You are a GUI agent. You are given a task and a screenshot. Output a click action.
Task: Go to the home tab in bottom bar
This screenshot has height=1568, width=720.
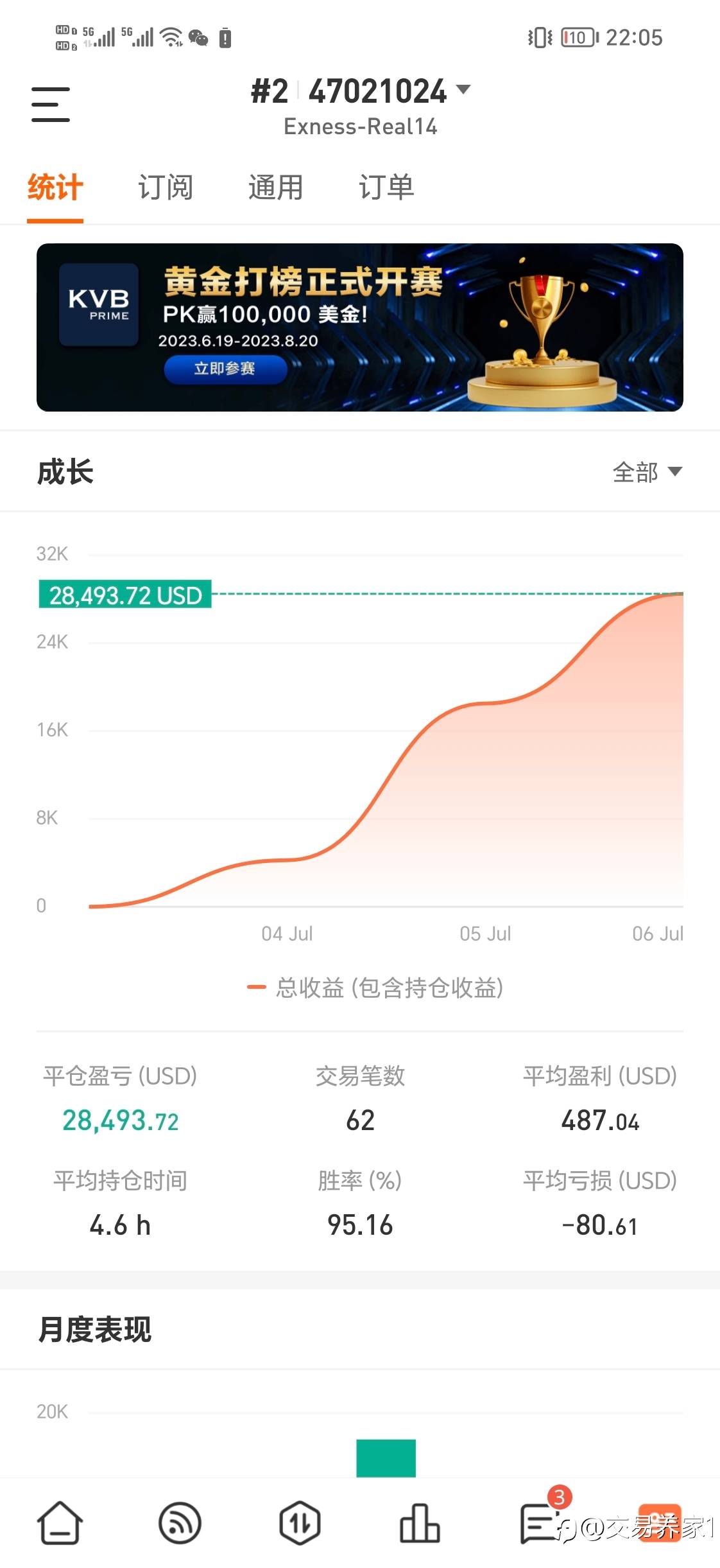60,1523
